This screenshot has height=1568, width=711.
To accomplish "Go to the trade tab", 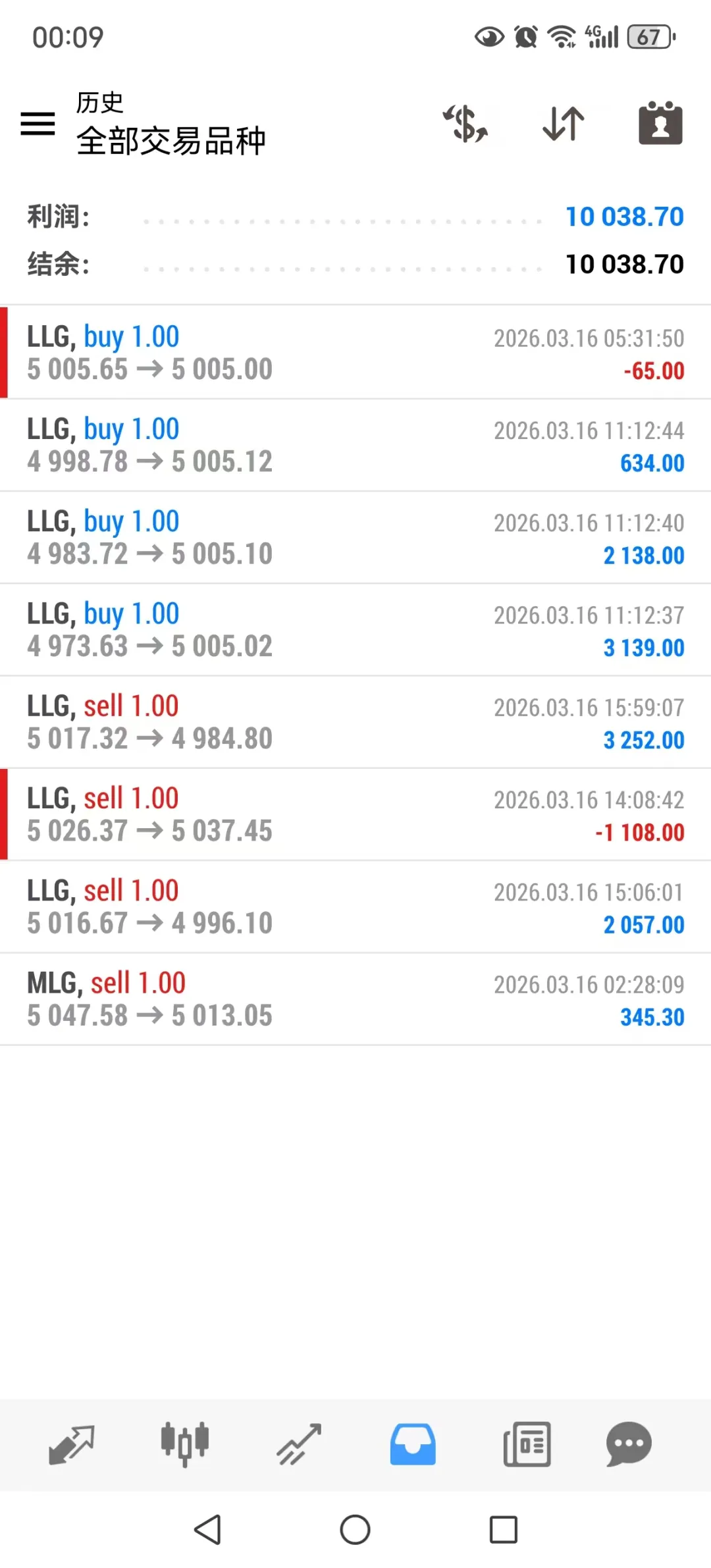I will 299,1444.
